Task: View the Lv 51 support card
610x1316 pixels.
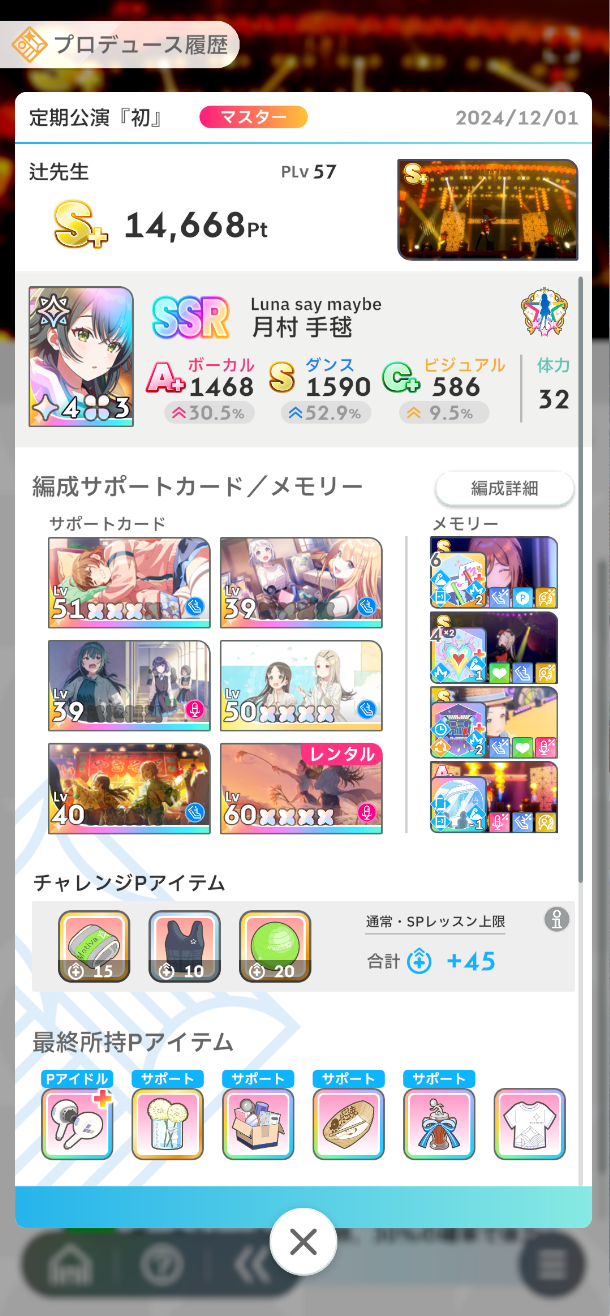Action: pyautogui.click(x=129, y=582)
